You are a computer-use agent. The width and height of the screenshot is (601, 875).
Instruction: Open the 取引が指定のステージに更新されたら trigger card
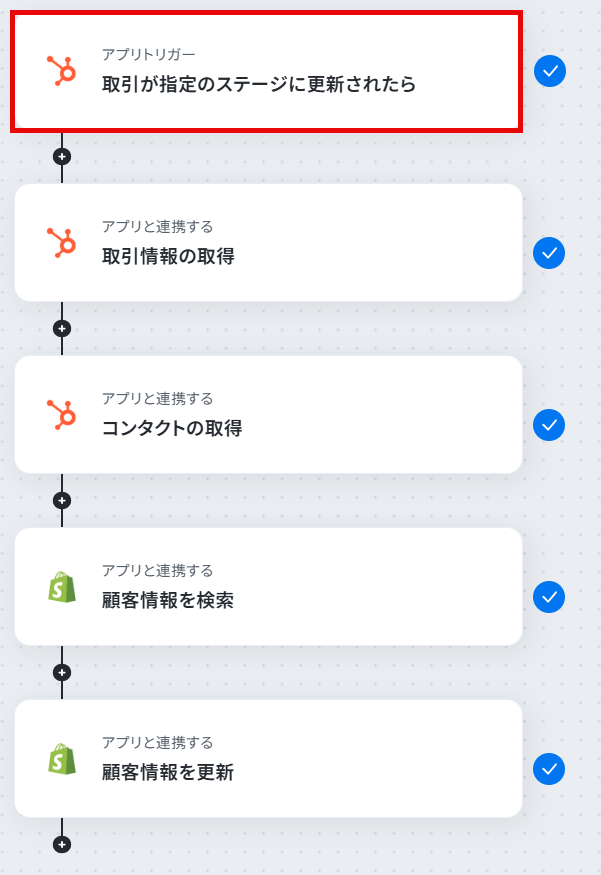tap(267, 71)
